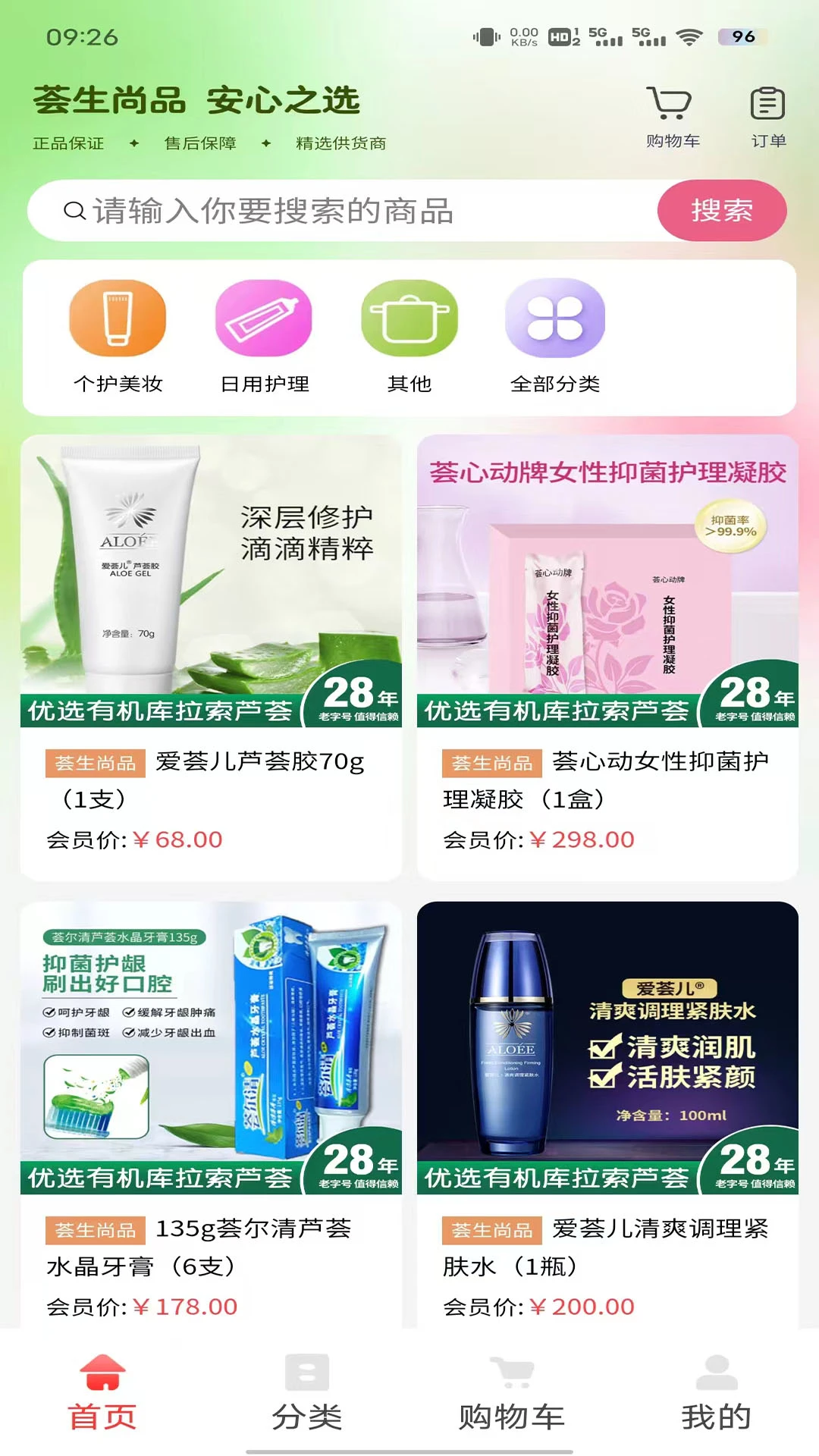Open the 爱荟儿清爽调理紧肤水 product card

click(x=607, y=1115)
